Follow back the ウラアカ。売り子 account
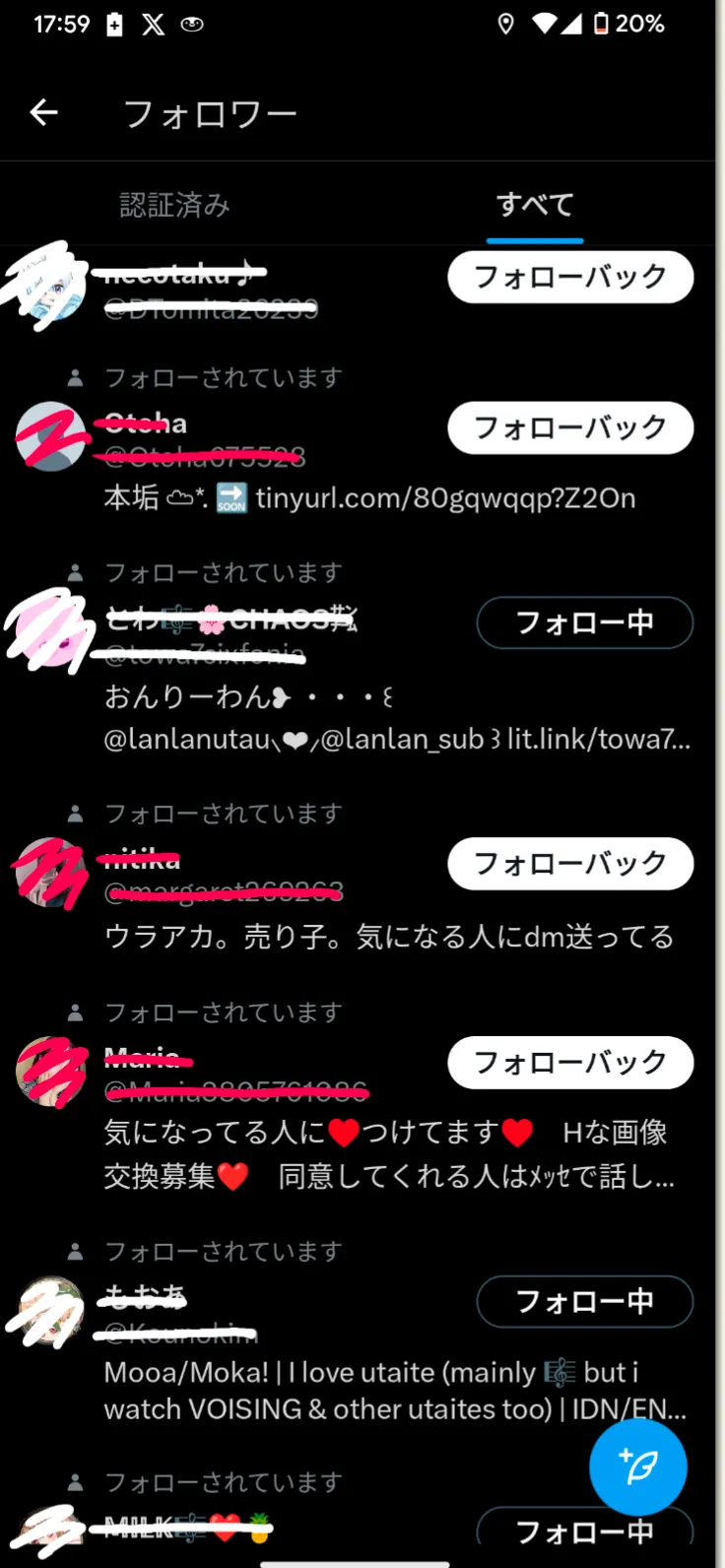 pyautogui.click(x=570, y=864)
